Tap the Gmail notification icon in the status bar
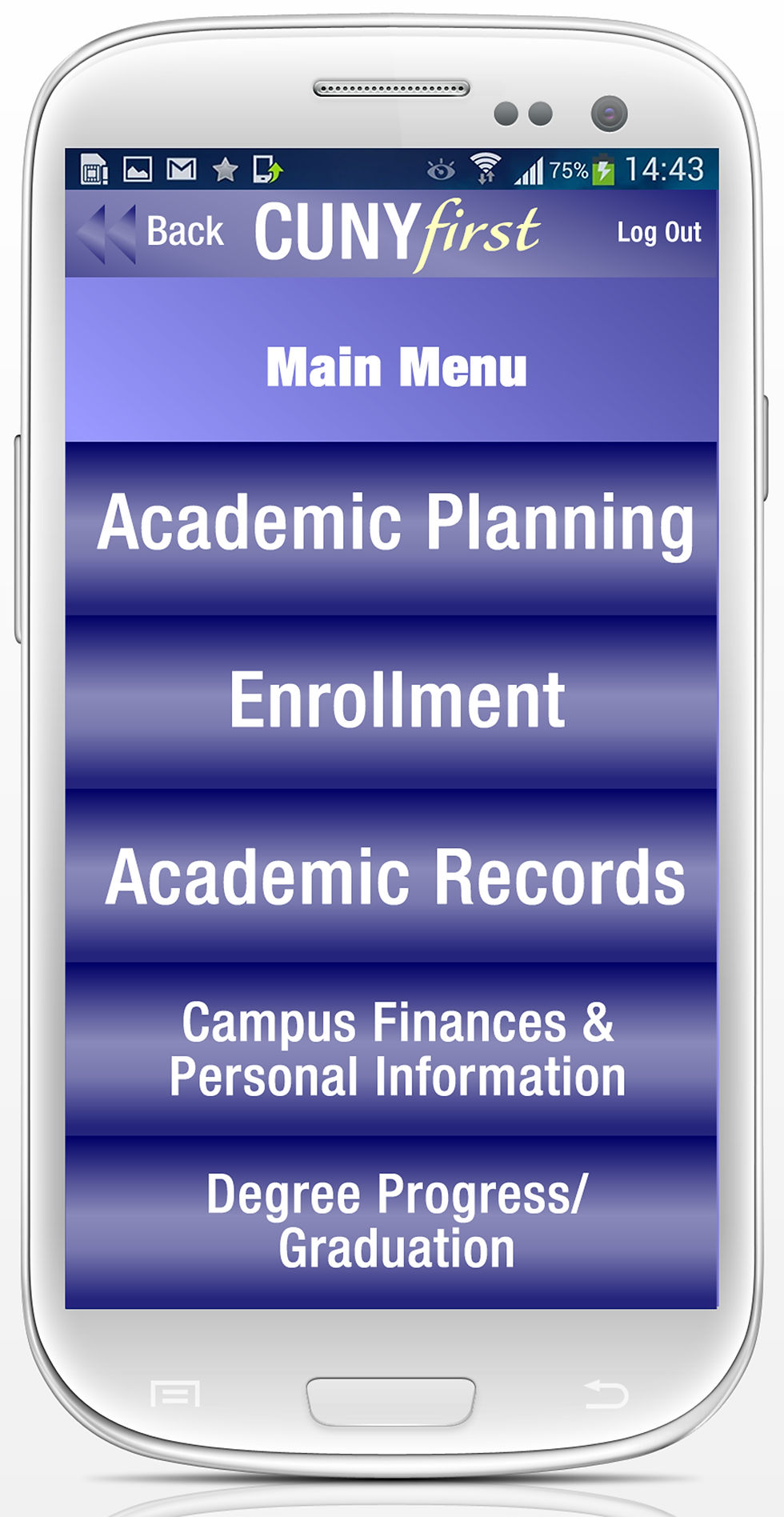 pos(180,168)
